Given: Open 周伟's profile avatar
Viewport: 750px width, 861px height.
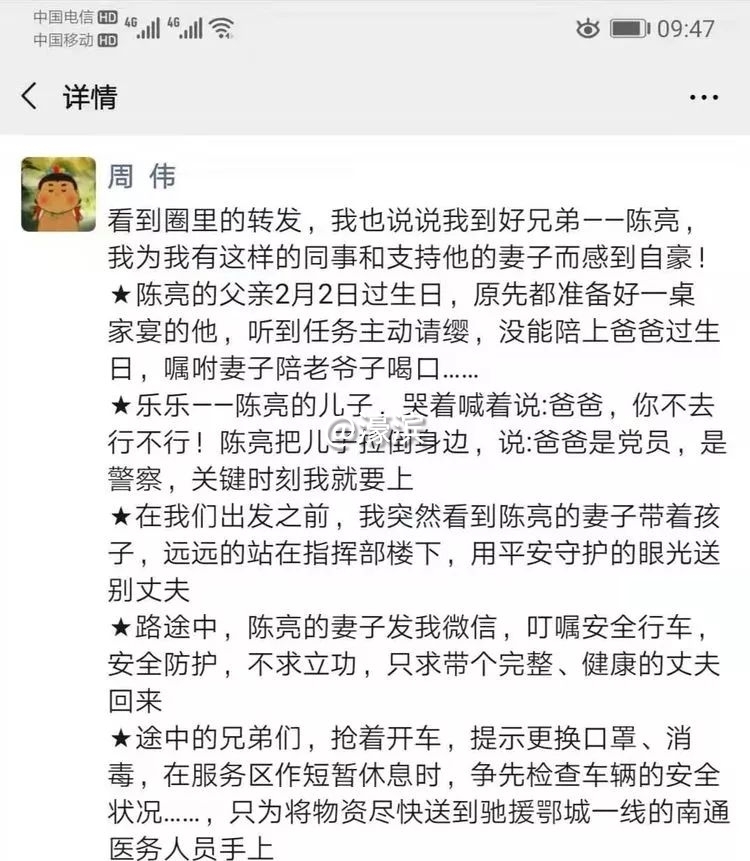Looking at the screenshot, I should click(58, 194).
